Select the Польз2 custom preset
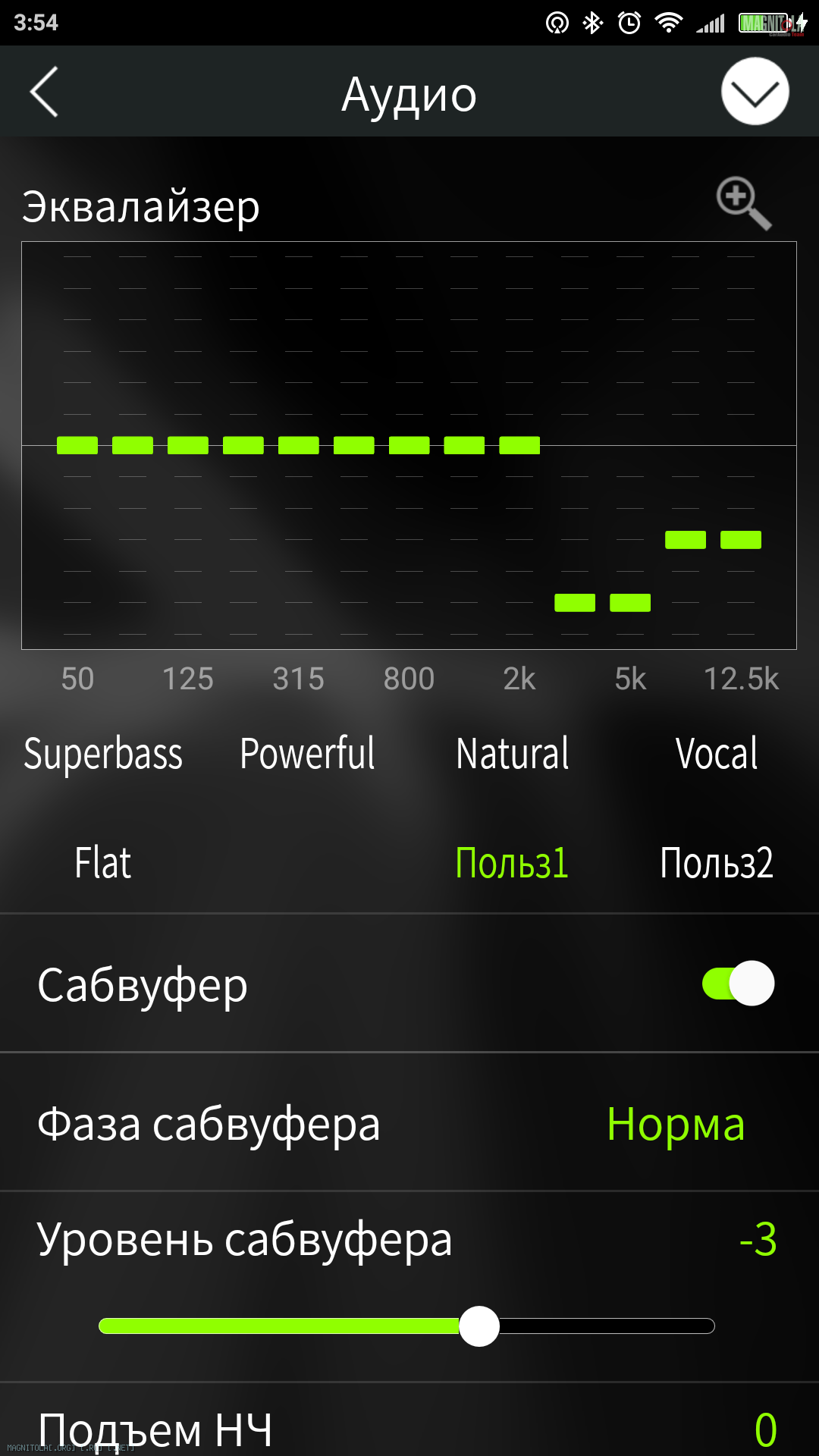This screenshot has height=1456, width=819. (717, 863)
